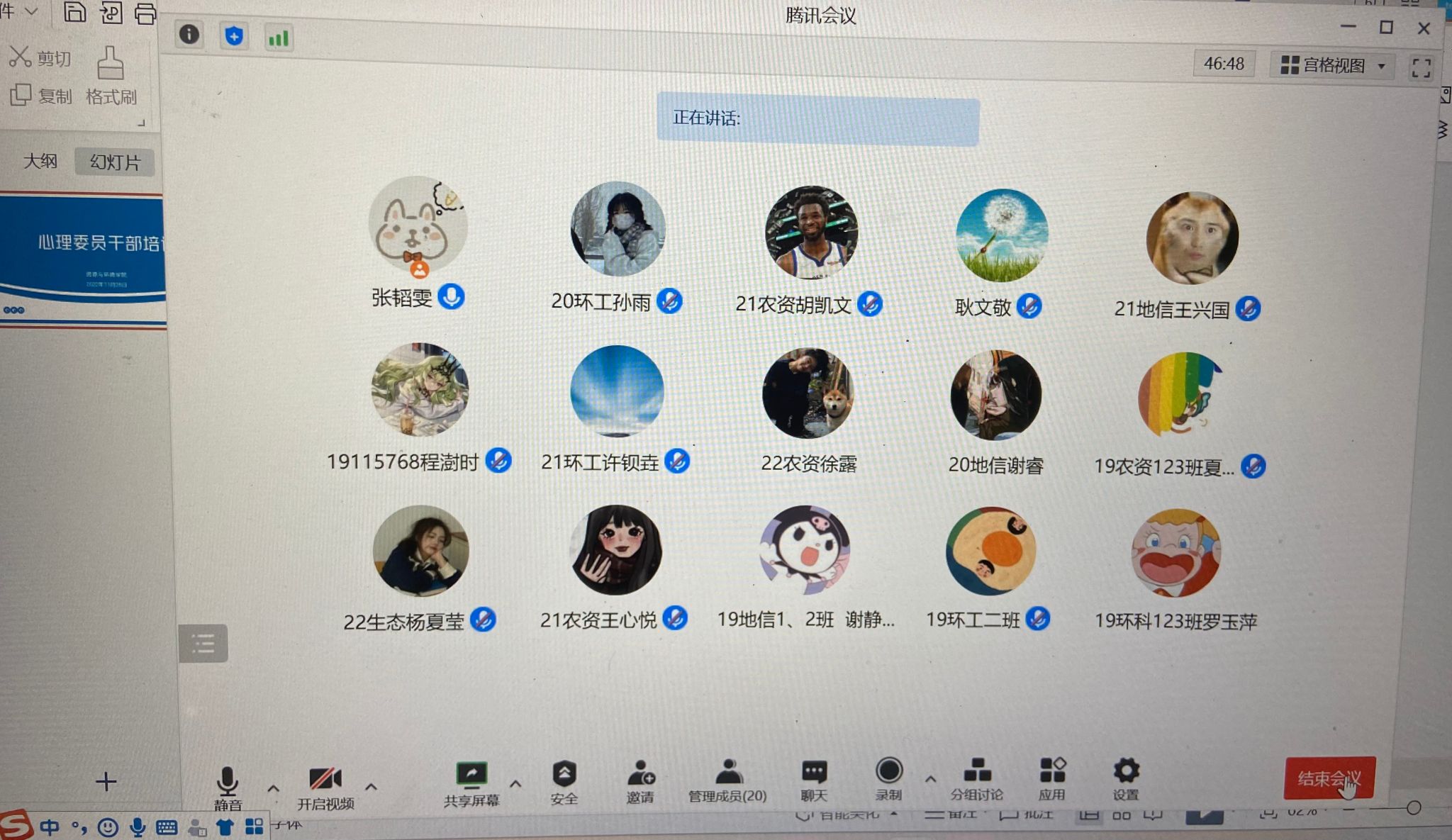Switch to the 大纲 tab
Viewport: 1452px width, 840px height.
[x=40, y=162]
